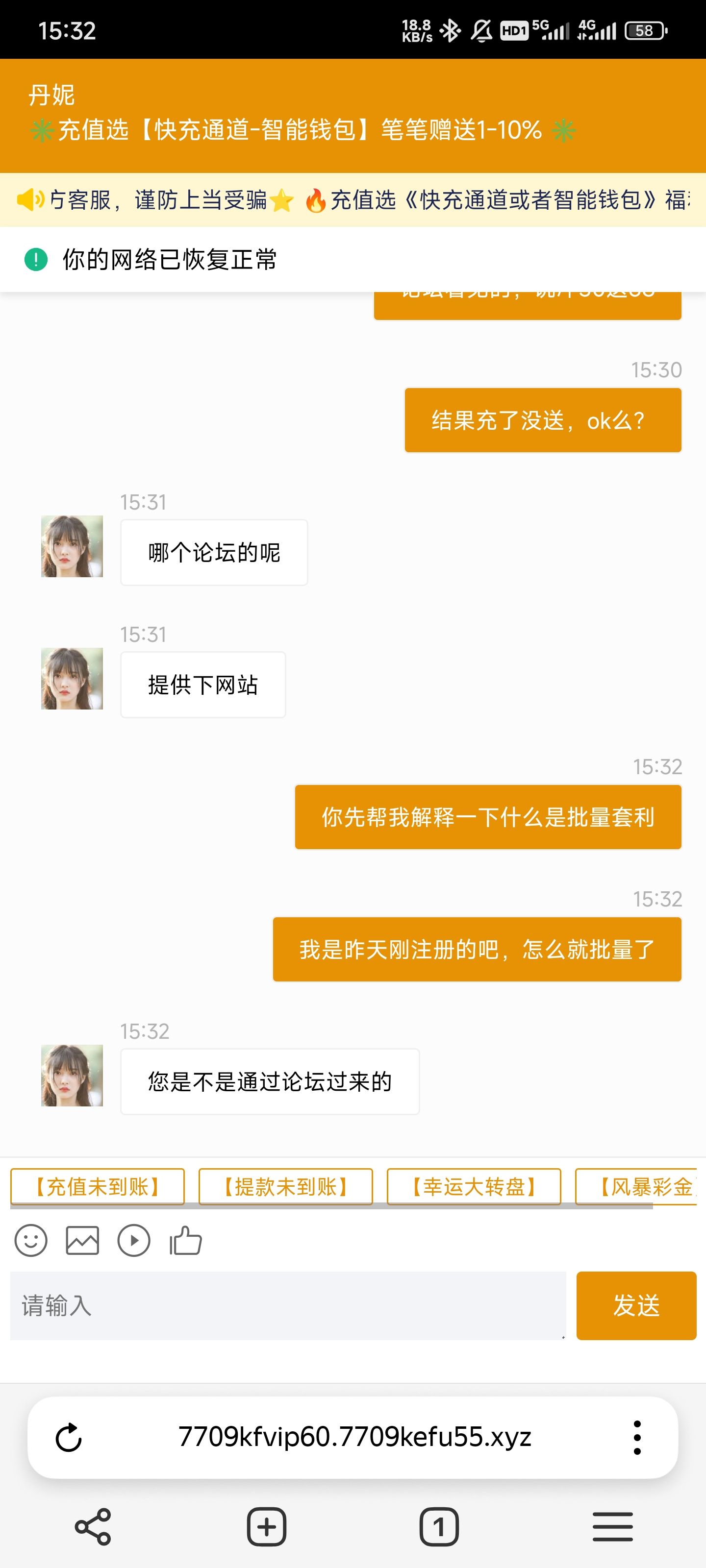Open the browser hamburger menu
Image resolution: width=706 pixels, height=1568 pixels.
point(612,1527)
